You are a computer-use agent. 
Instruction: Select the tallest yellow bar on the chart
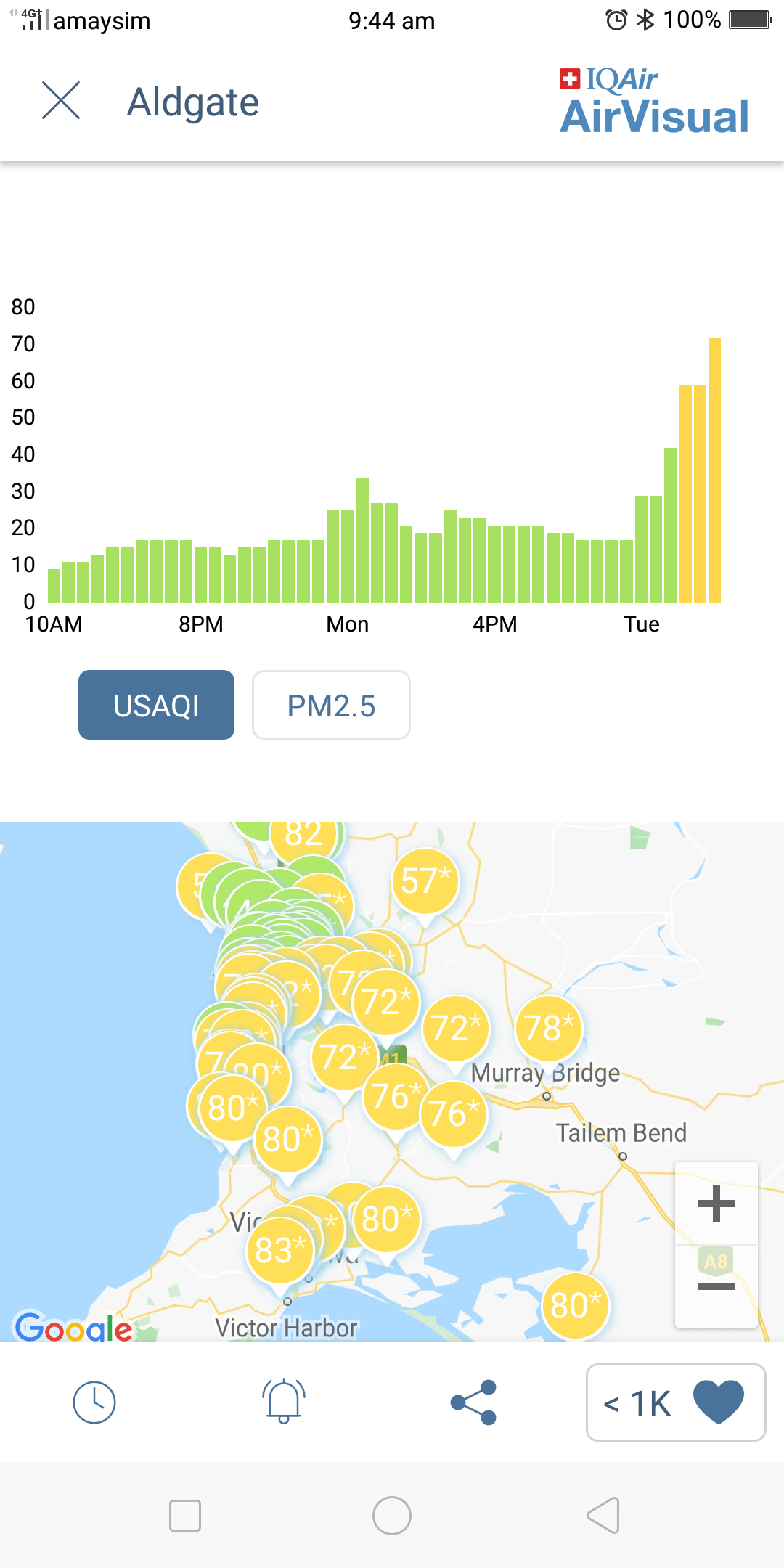click(714, 468)
